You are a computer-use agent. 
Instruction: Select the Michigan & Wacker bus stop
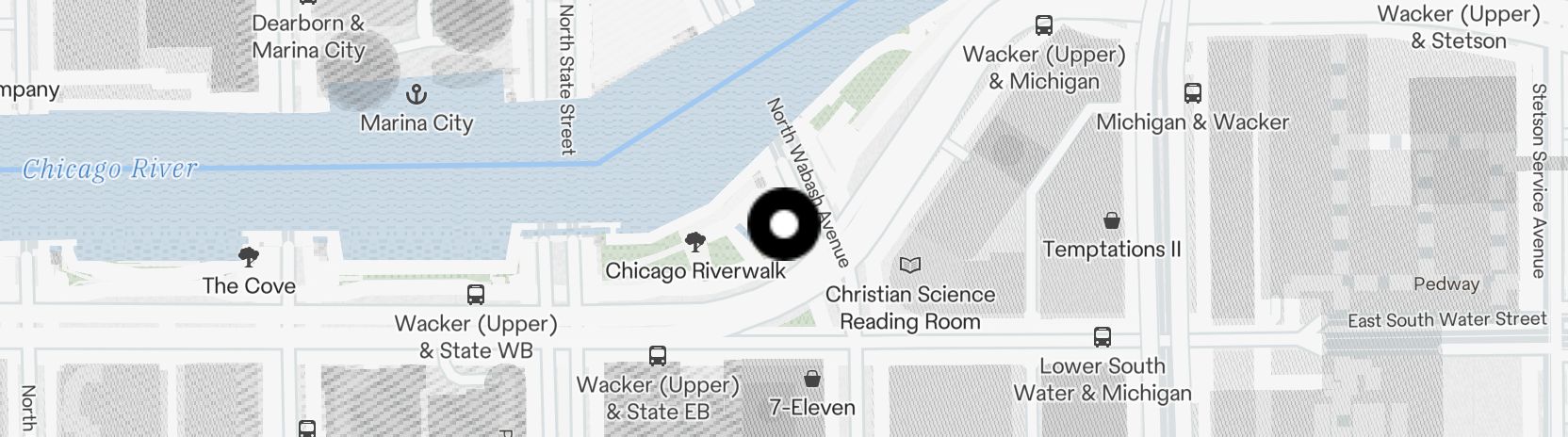[1192, 93]
